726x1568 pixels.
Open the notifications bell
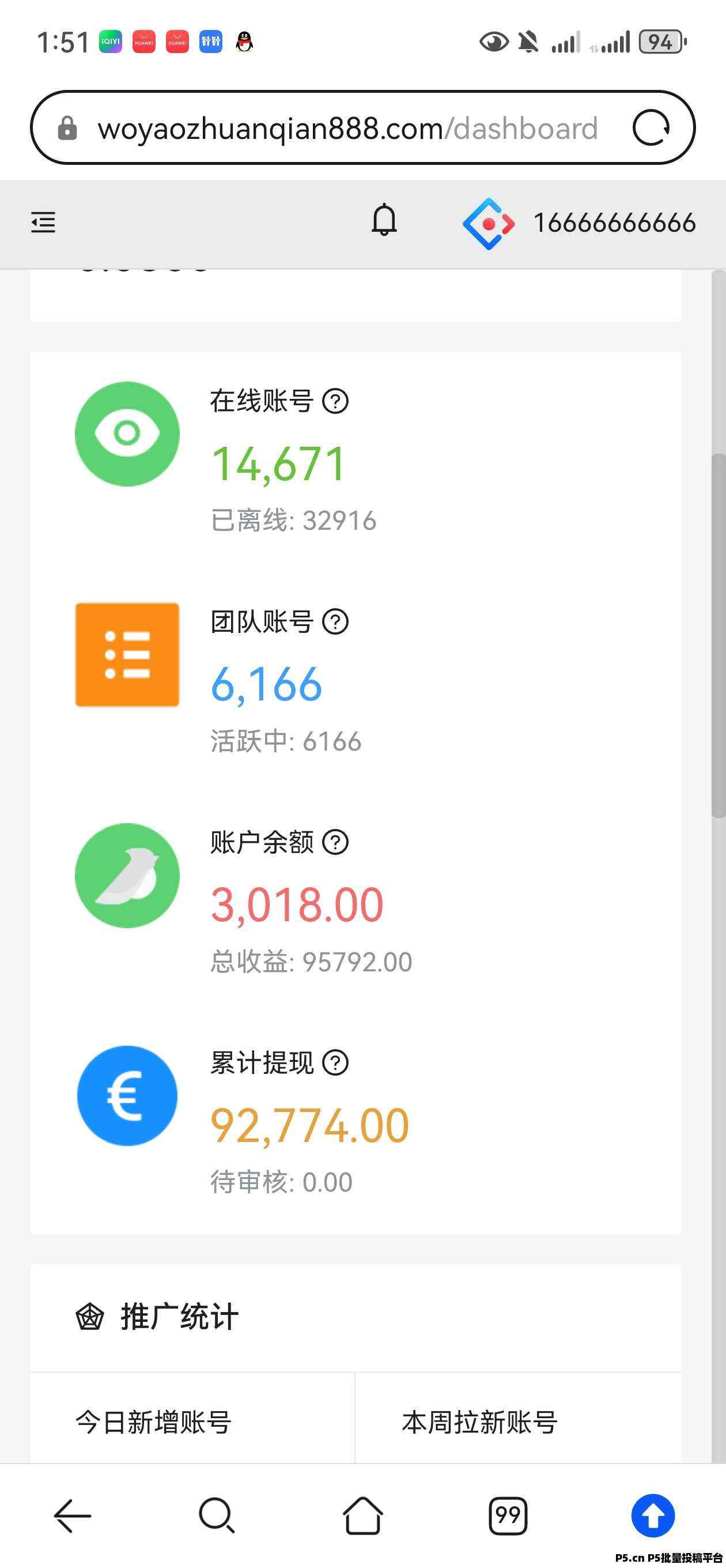384,220
